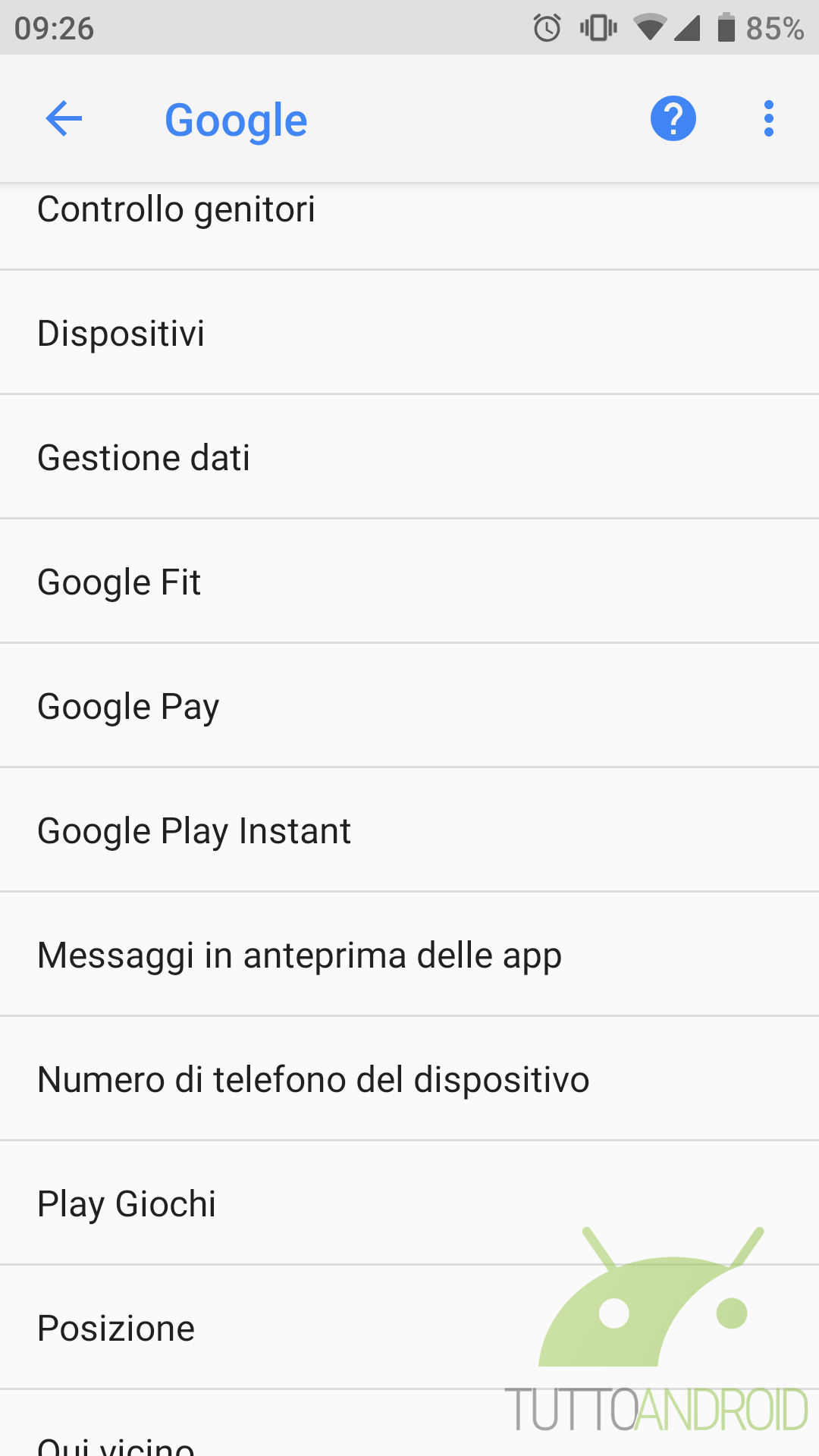The width and height of the screenshot is (819, 1456).
Task: Open the three-dot overflow menu
Action: [x=768, y=119]
